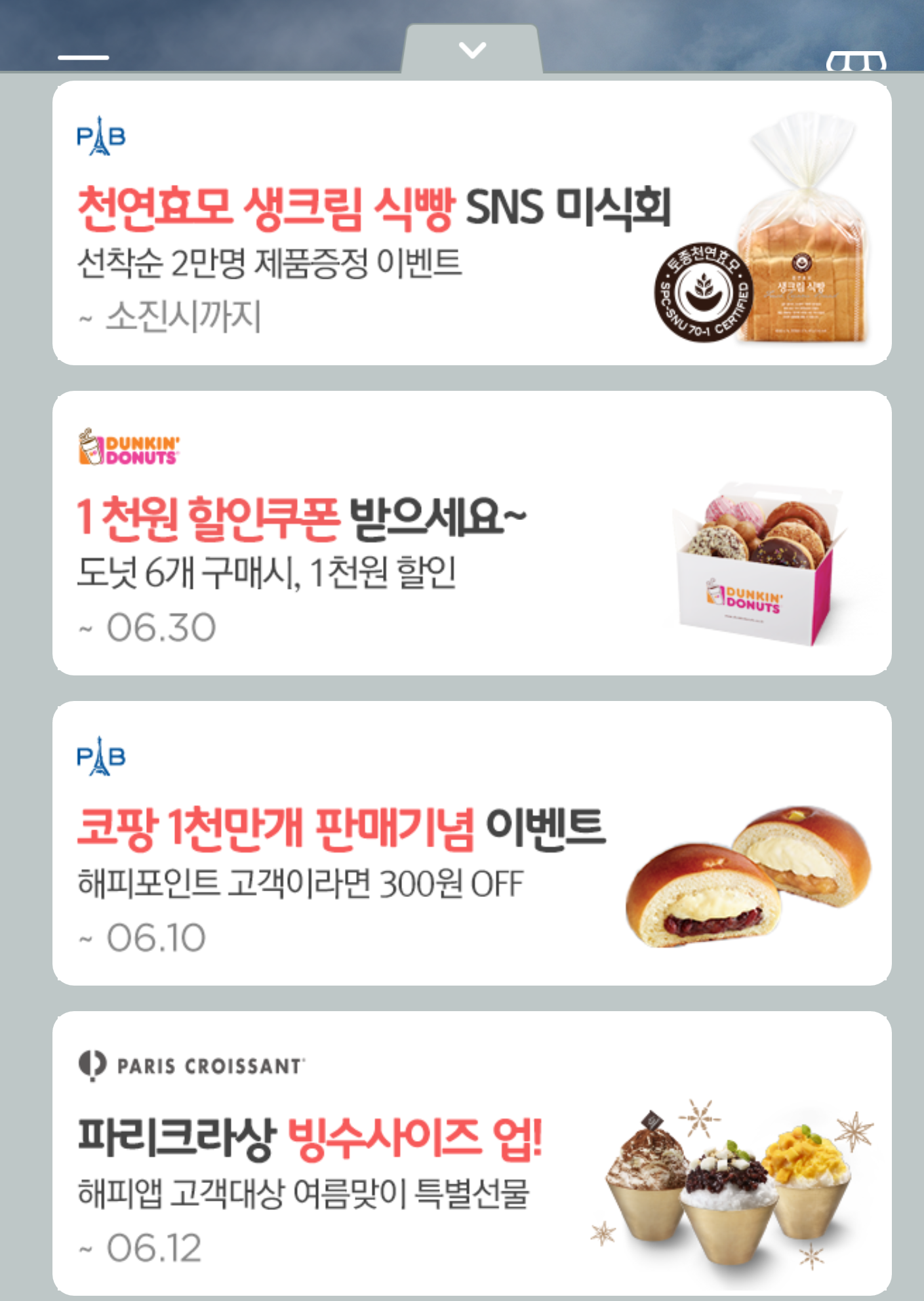Open the 천연효모 생크림 식빵 SNS 미식회 event card
Screen dimensions: 924x1301
pos(471,223)
